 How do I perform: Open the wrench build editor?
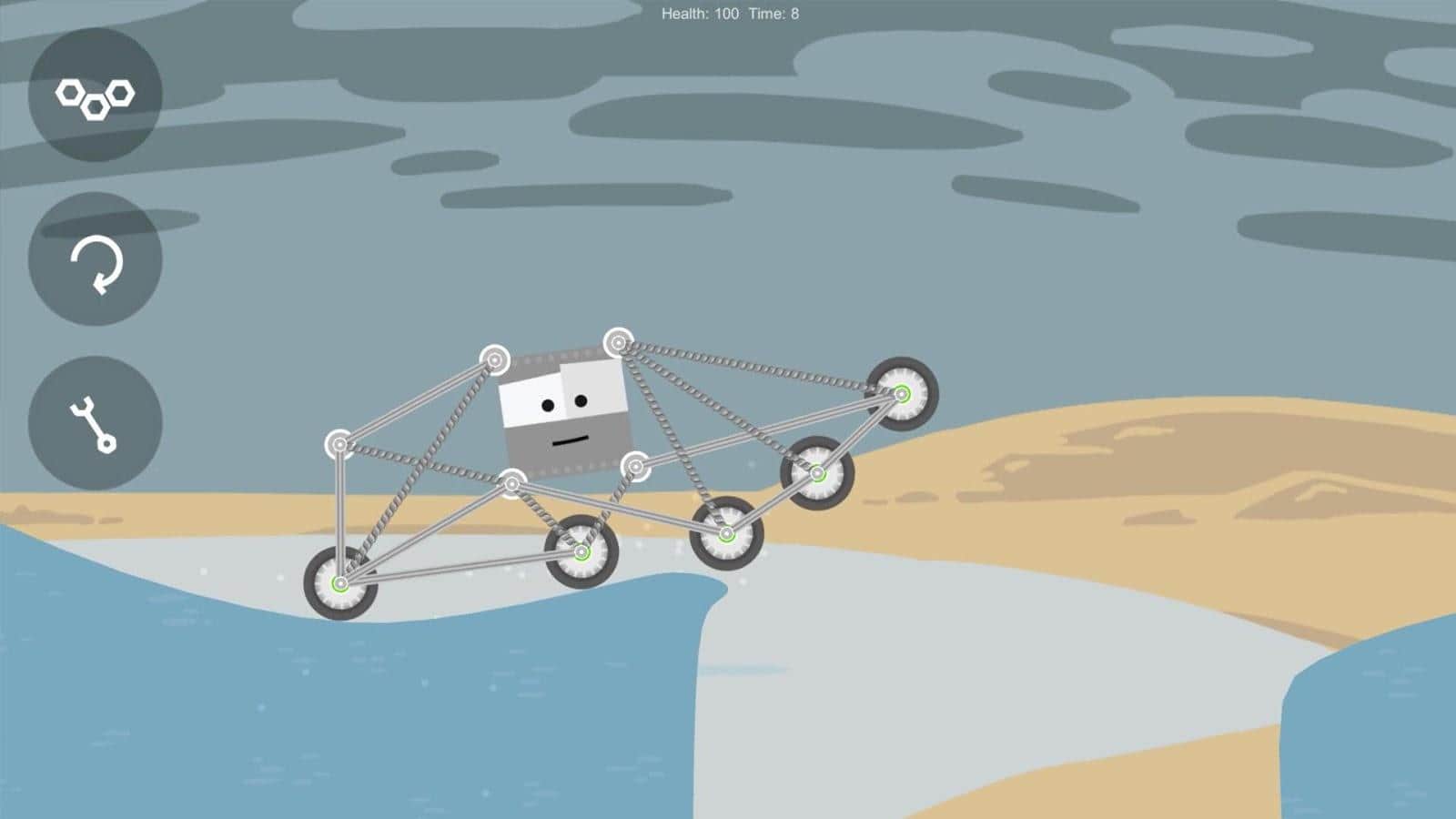95,423
